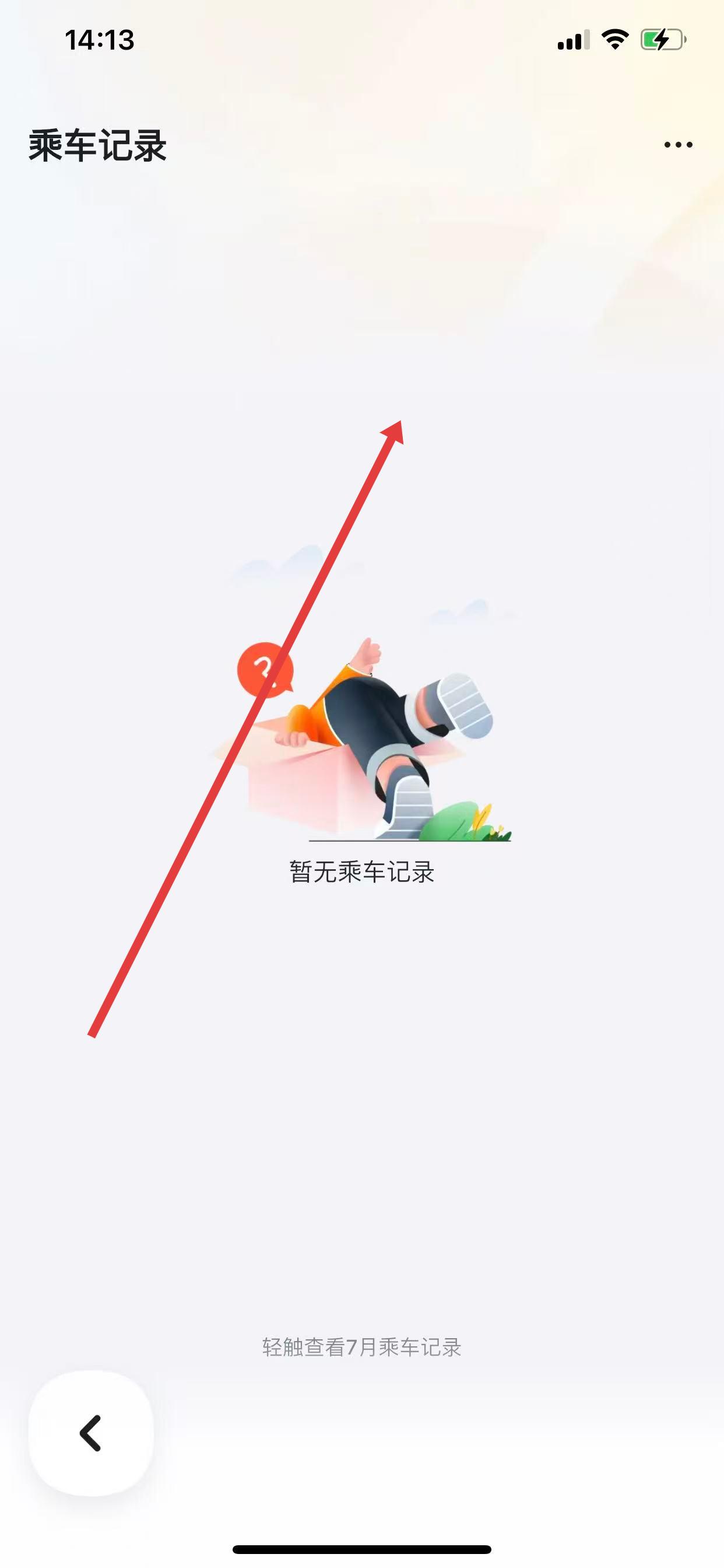The image size is (724, 1568).
Task: View the July ride records
Action: 361,1347
